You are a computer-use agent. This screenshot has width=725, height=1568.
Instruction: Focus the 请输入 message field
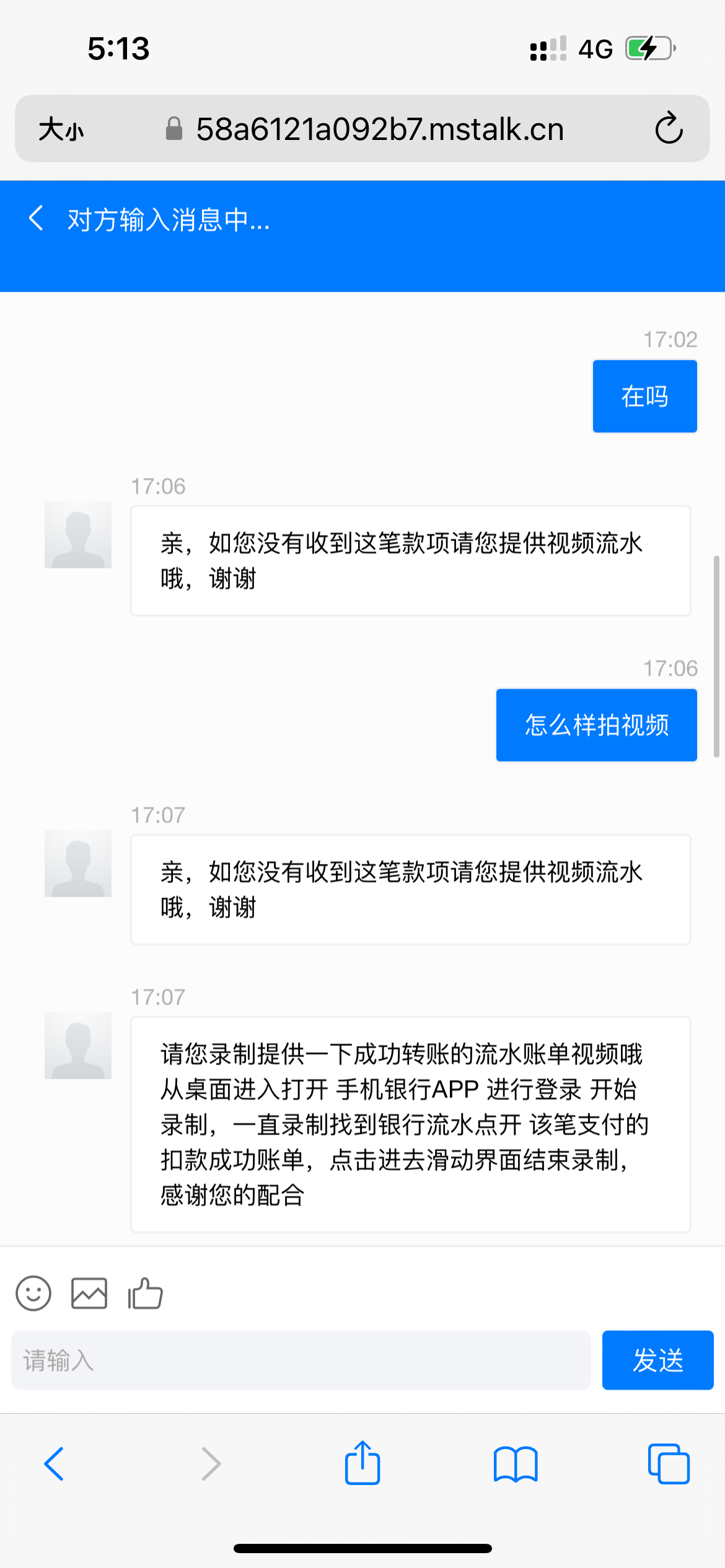point(301,1360)
